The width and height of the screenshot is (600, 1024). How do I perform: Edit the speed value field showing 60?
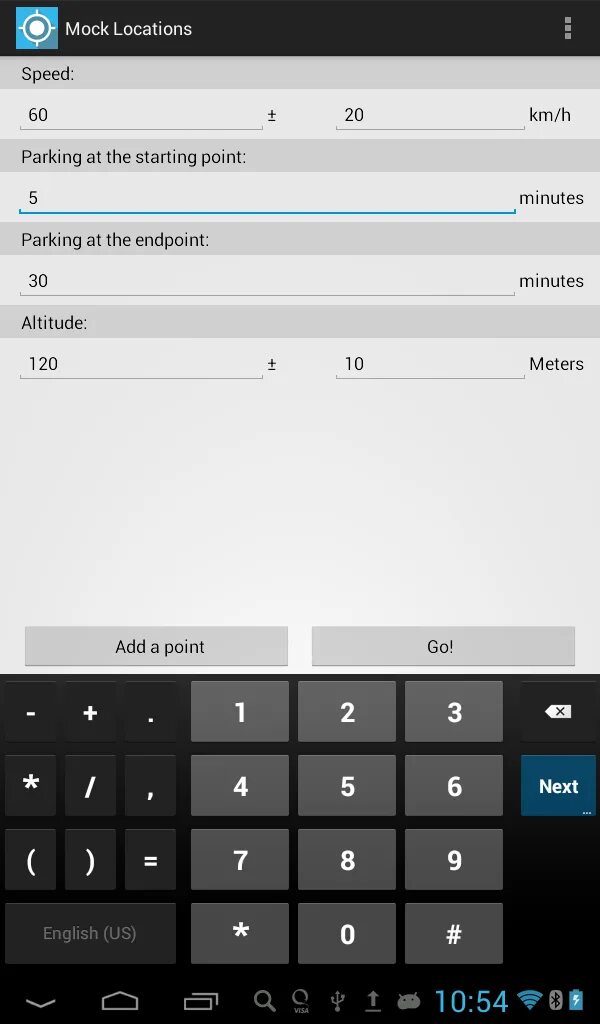[x=141, y=115]
